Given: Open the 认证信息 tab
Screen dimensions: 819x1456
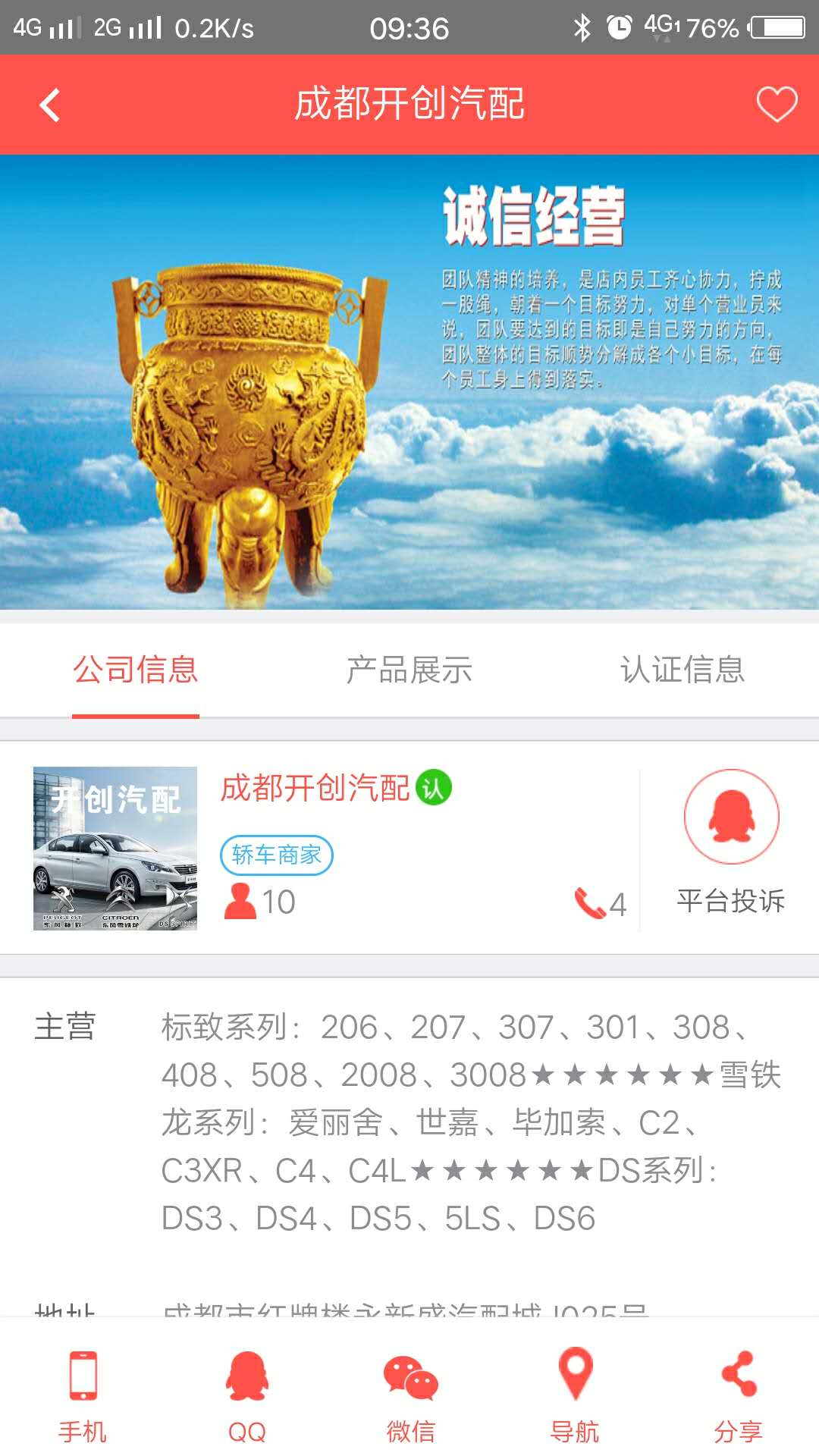Looking at the screenshot, I should (682, 670).
